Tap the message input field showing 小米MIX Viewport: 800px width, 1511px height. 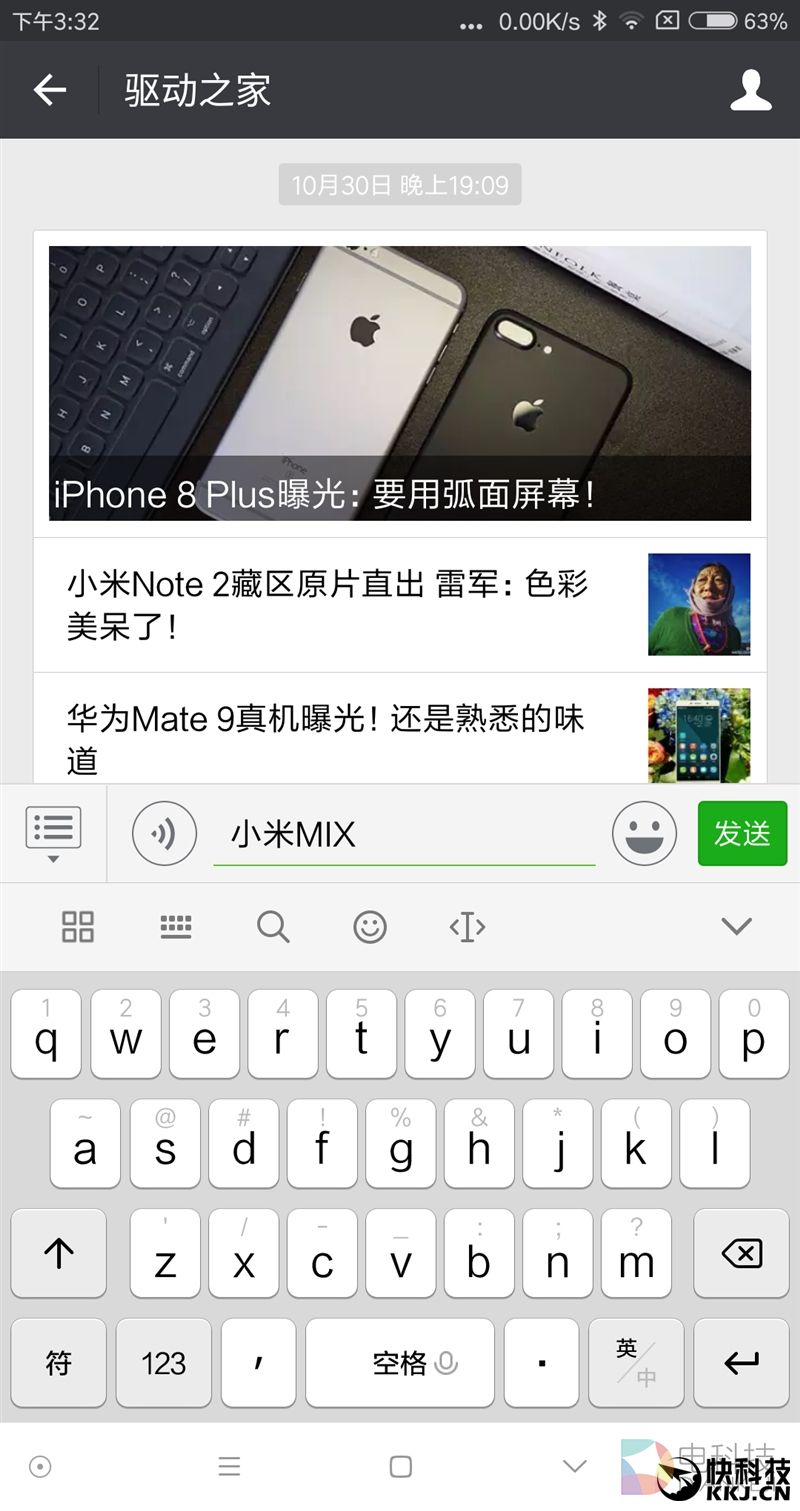[404, 833]
